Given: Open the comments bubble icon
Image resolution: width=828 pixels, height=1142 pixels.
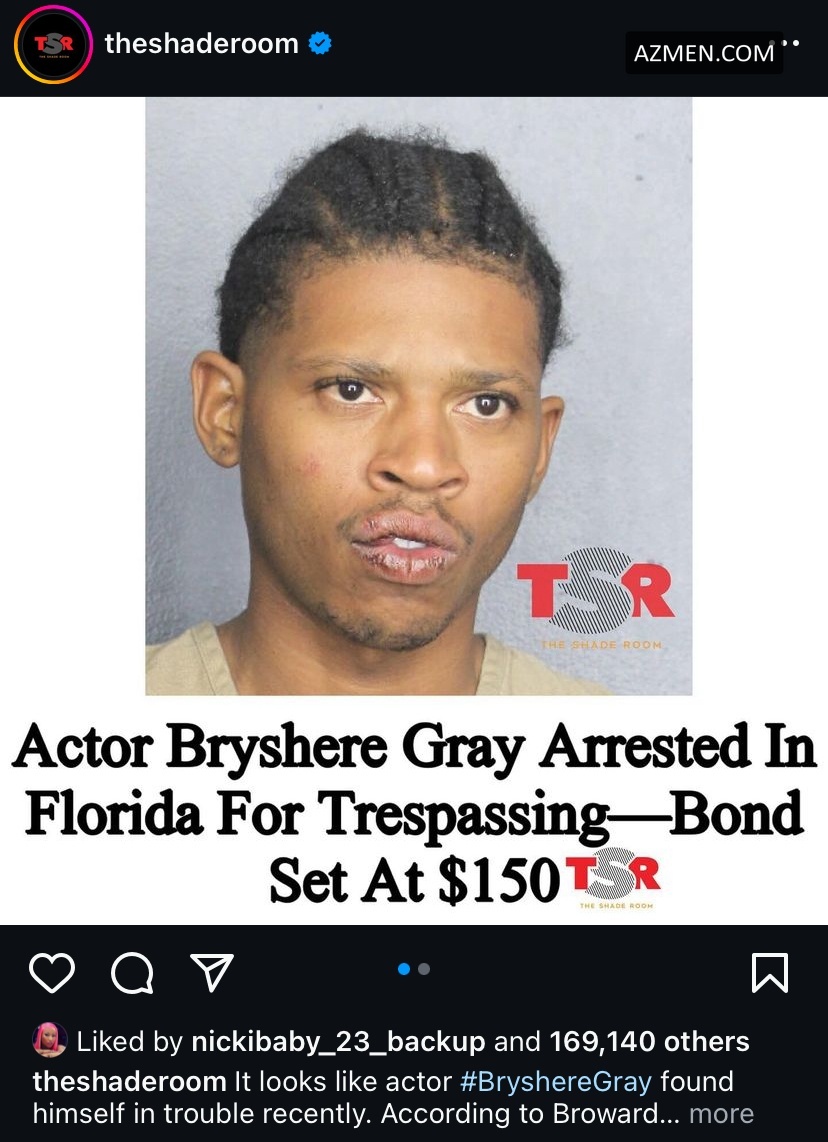Looking at the screenshot, I should pos(132,973).
